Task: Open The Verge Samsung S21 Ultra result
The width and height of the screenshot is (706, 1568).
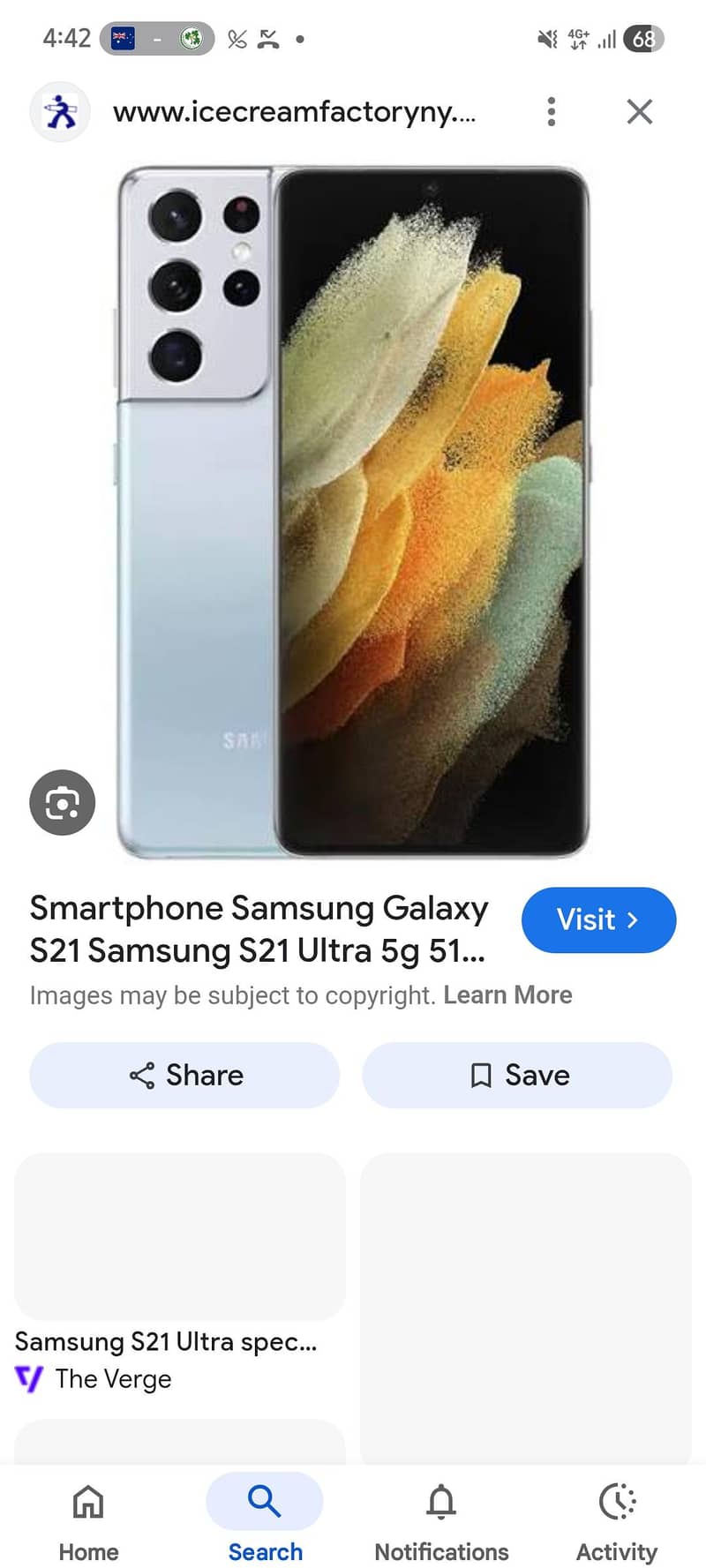Action: (166, 1341)
